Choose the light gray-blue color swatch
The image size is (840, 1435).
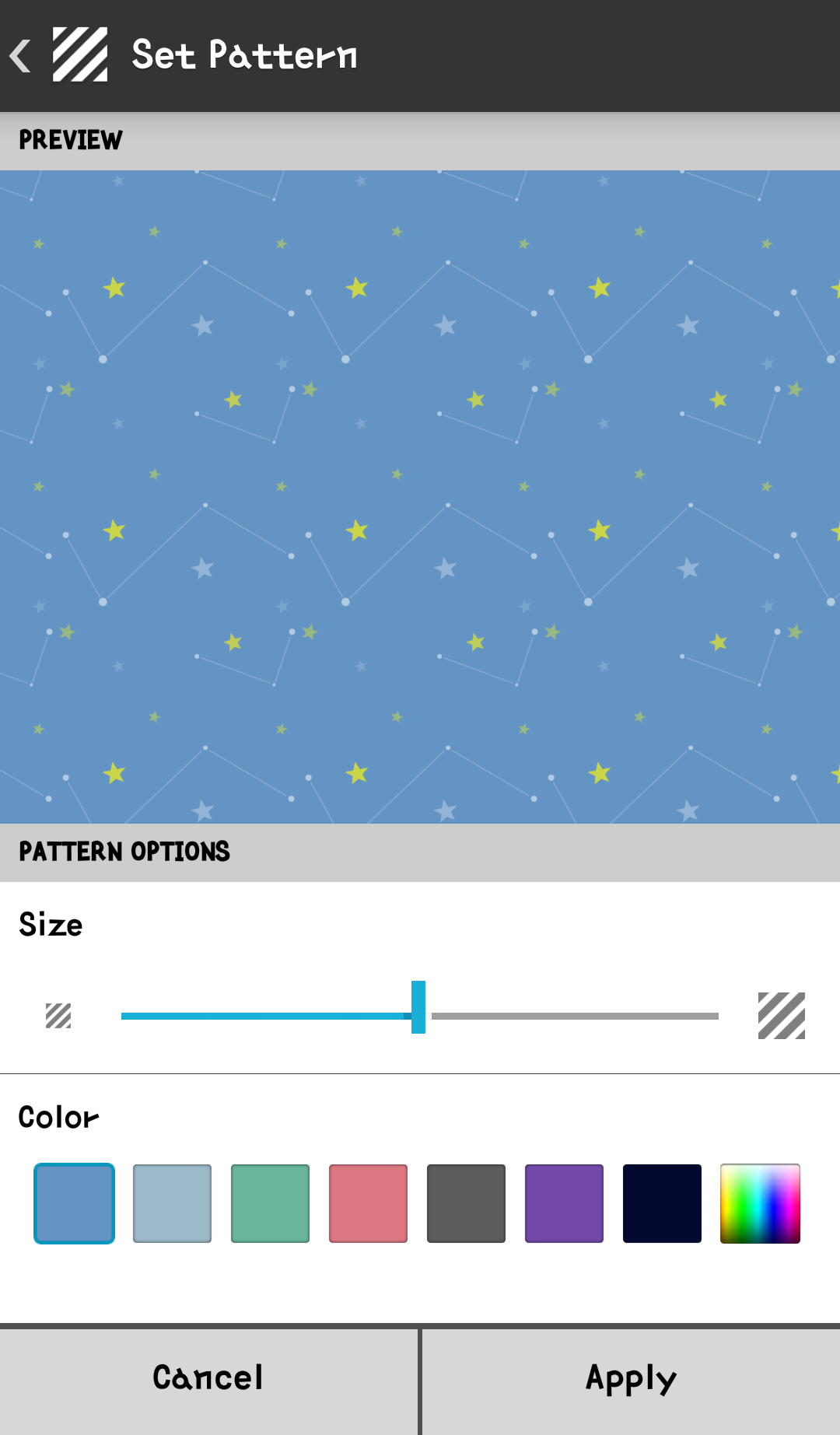tap(173, 1203)
